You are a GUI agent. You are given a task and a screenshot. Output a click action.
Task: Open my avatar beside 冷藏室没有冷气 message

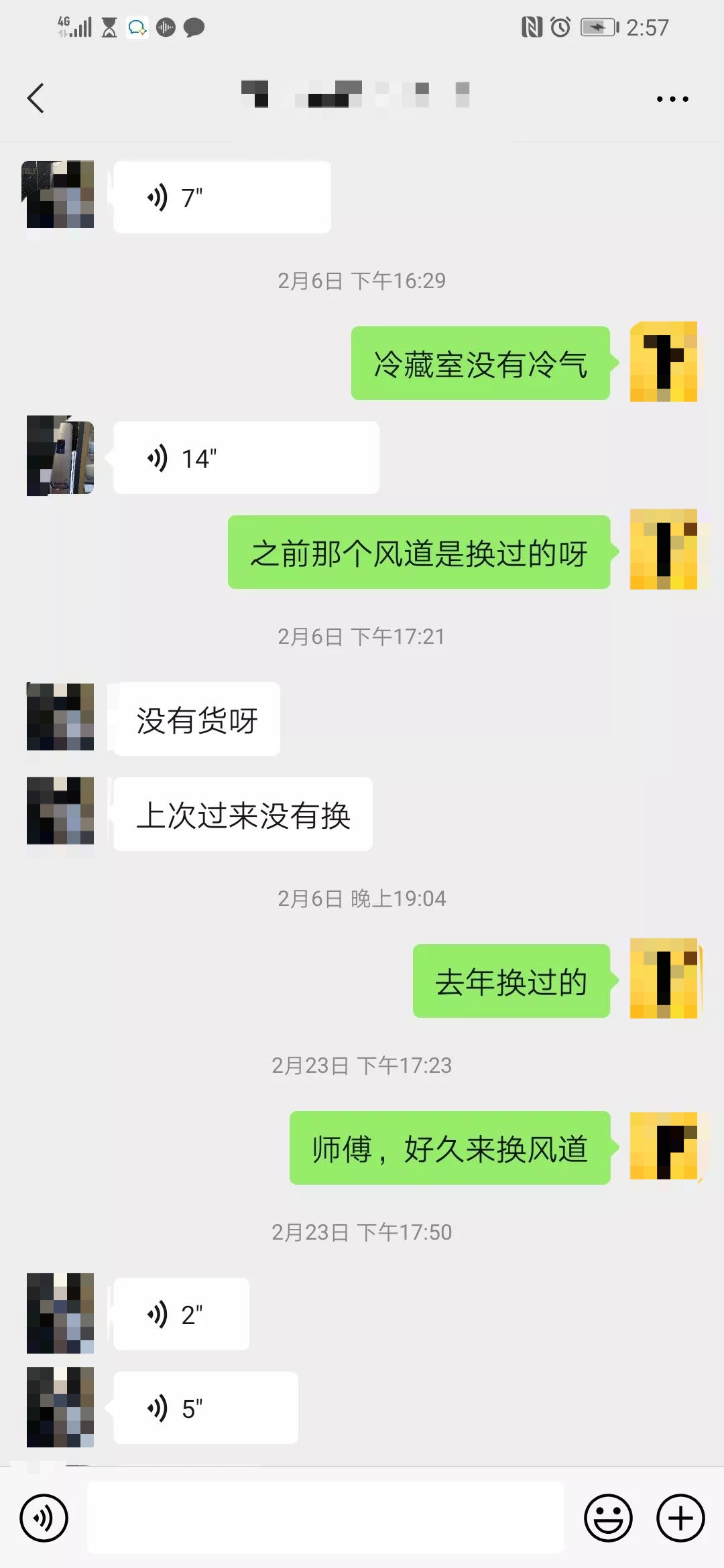pos(664,362)
